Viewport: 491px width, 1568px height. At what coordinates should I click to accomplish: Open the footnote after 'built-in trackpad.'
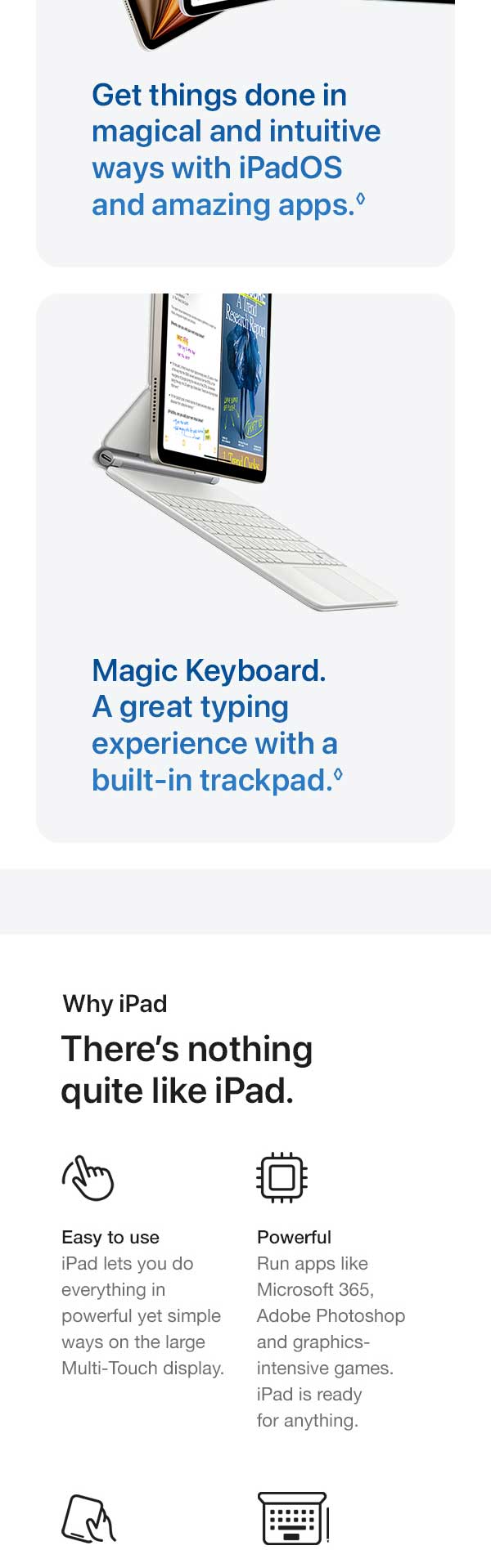(x=339, y=773)
